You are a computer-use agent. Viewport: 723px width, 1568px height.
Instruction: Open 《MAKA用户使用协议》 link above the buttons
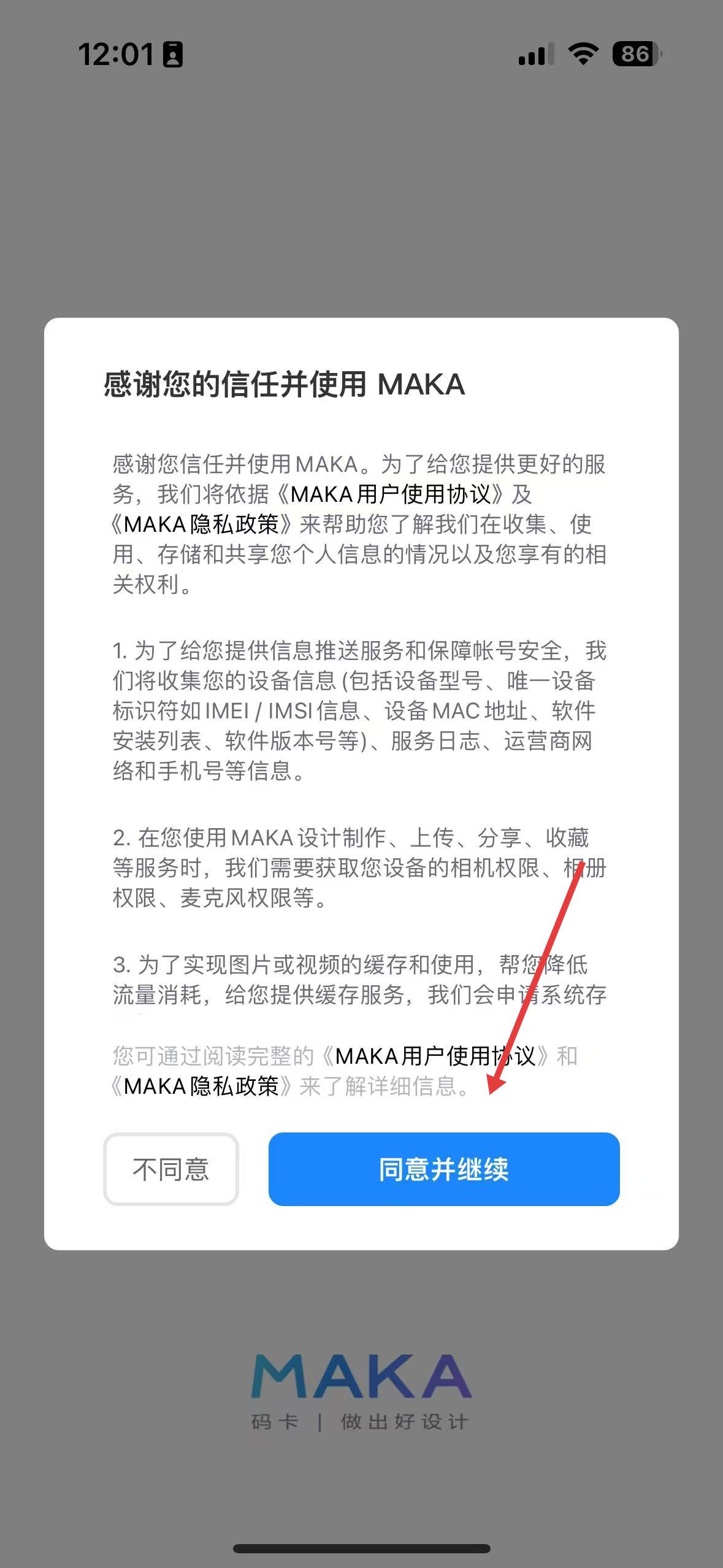(x=437, y=1056)
